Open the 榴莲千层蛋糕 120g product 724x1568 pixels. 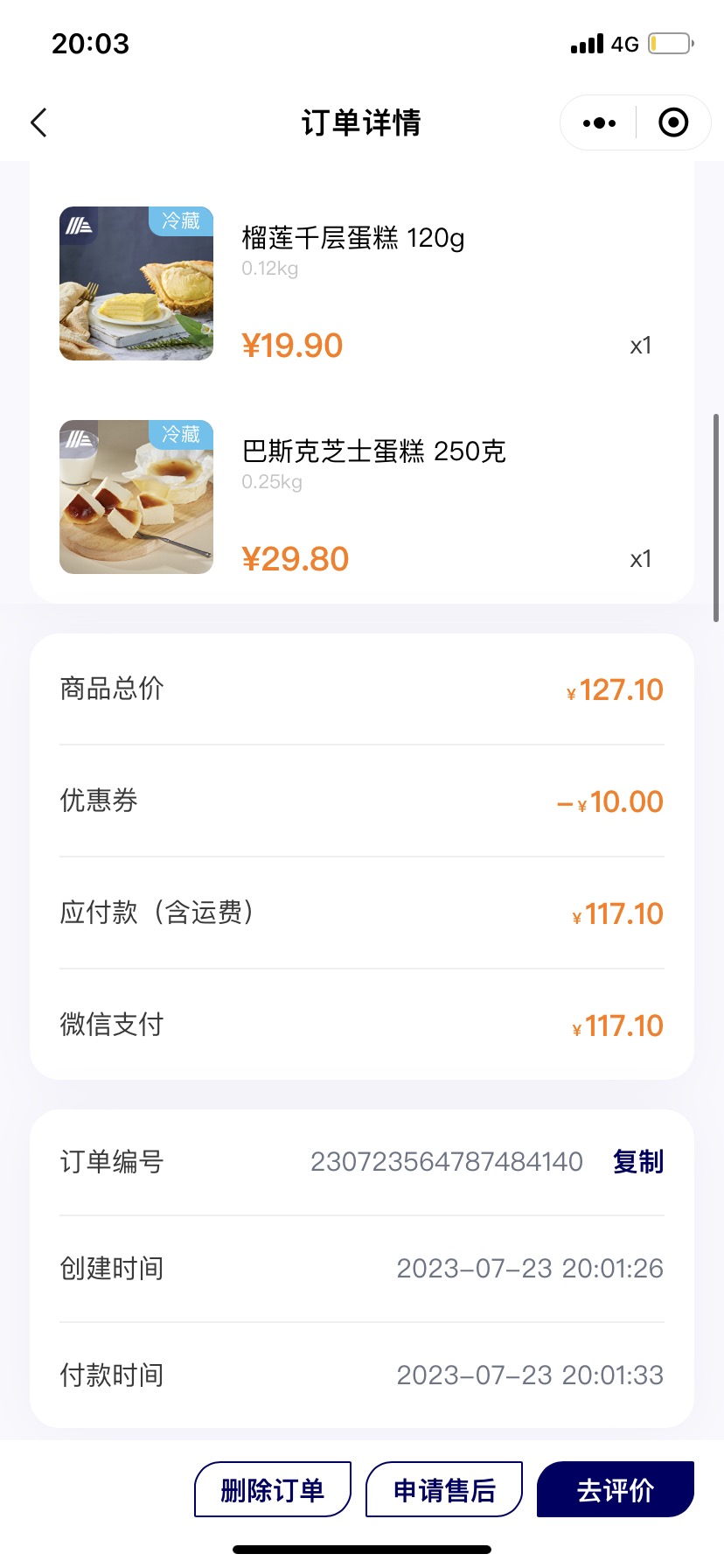point(353,238)
